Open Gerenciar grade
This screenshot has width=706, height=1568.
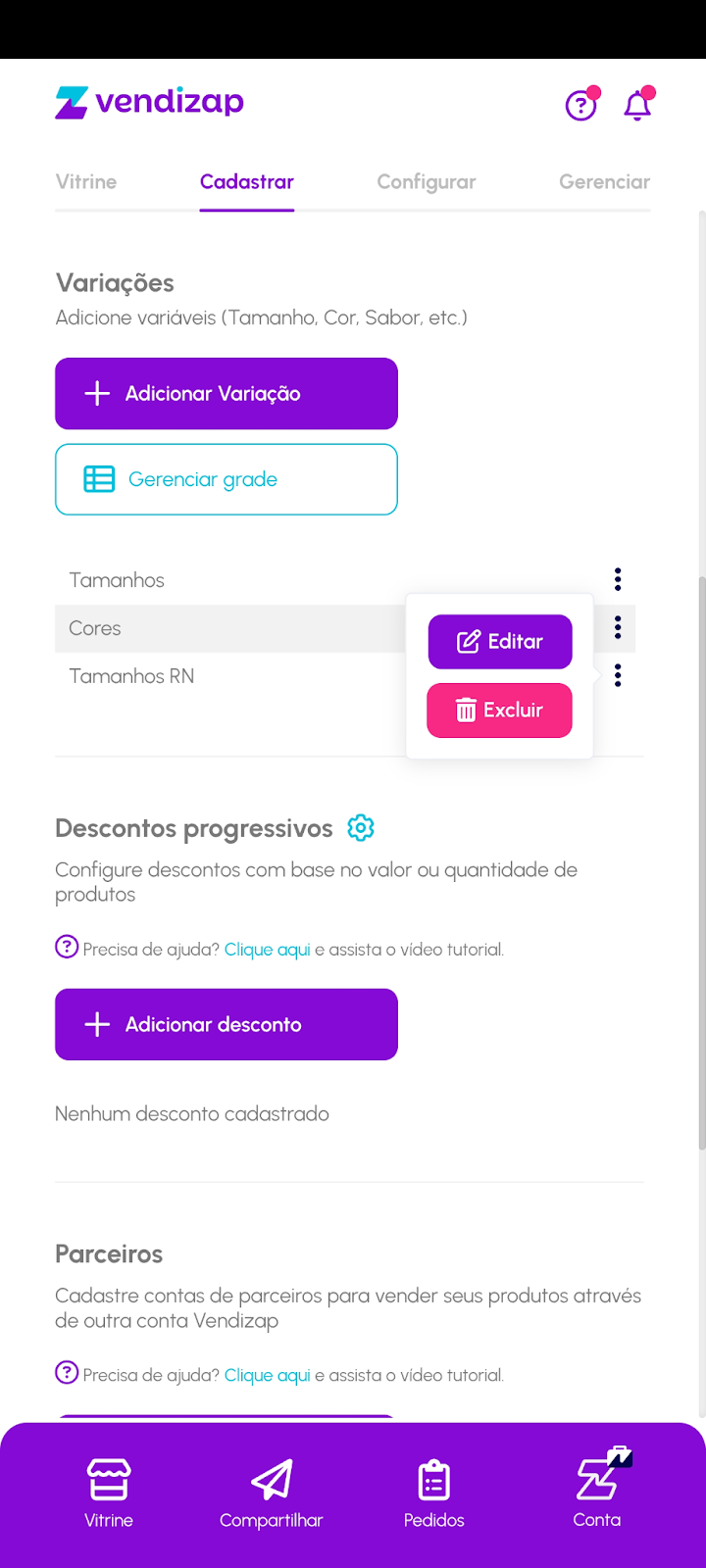(x=227, y=479)
